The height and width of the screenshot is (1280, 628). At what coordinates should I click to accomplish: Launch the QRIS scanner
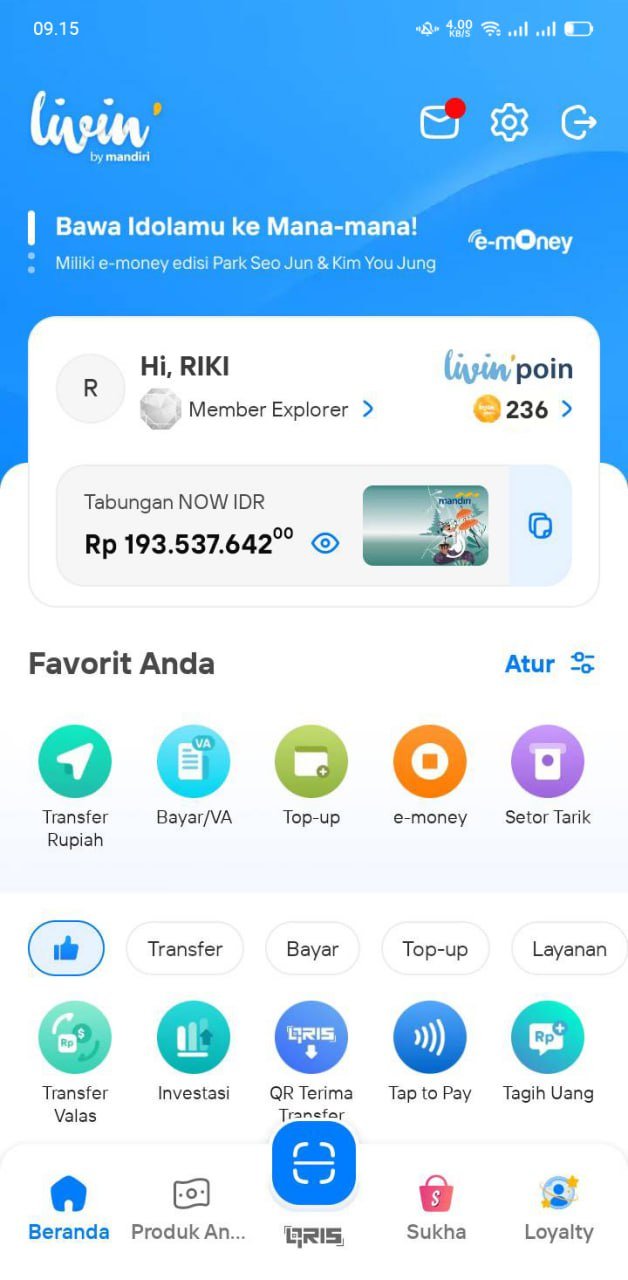314,1164
